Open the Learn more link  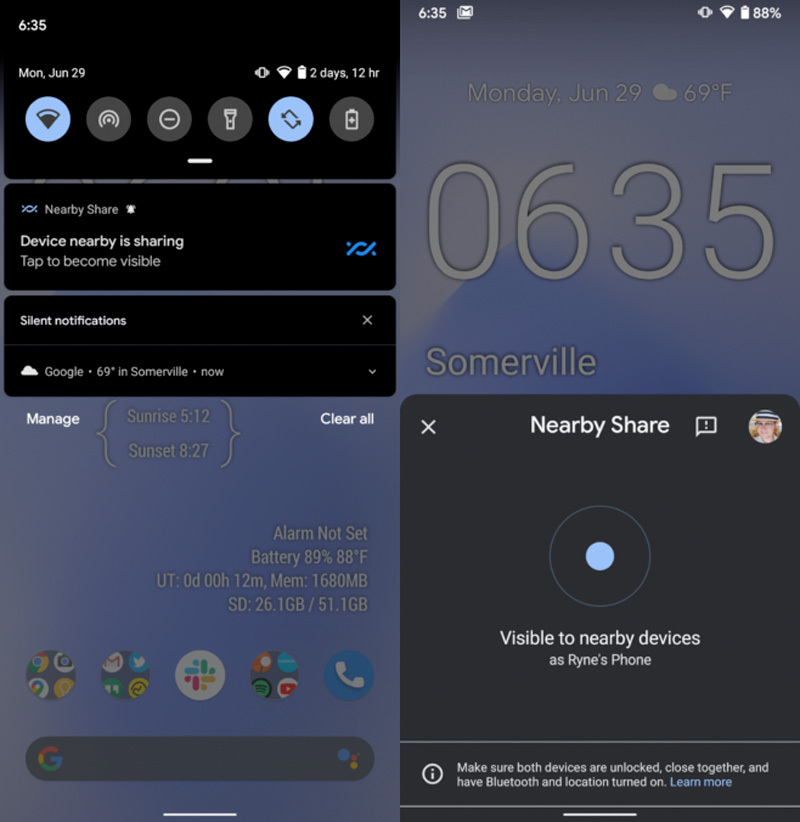701,782
